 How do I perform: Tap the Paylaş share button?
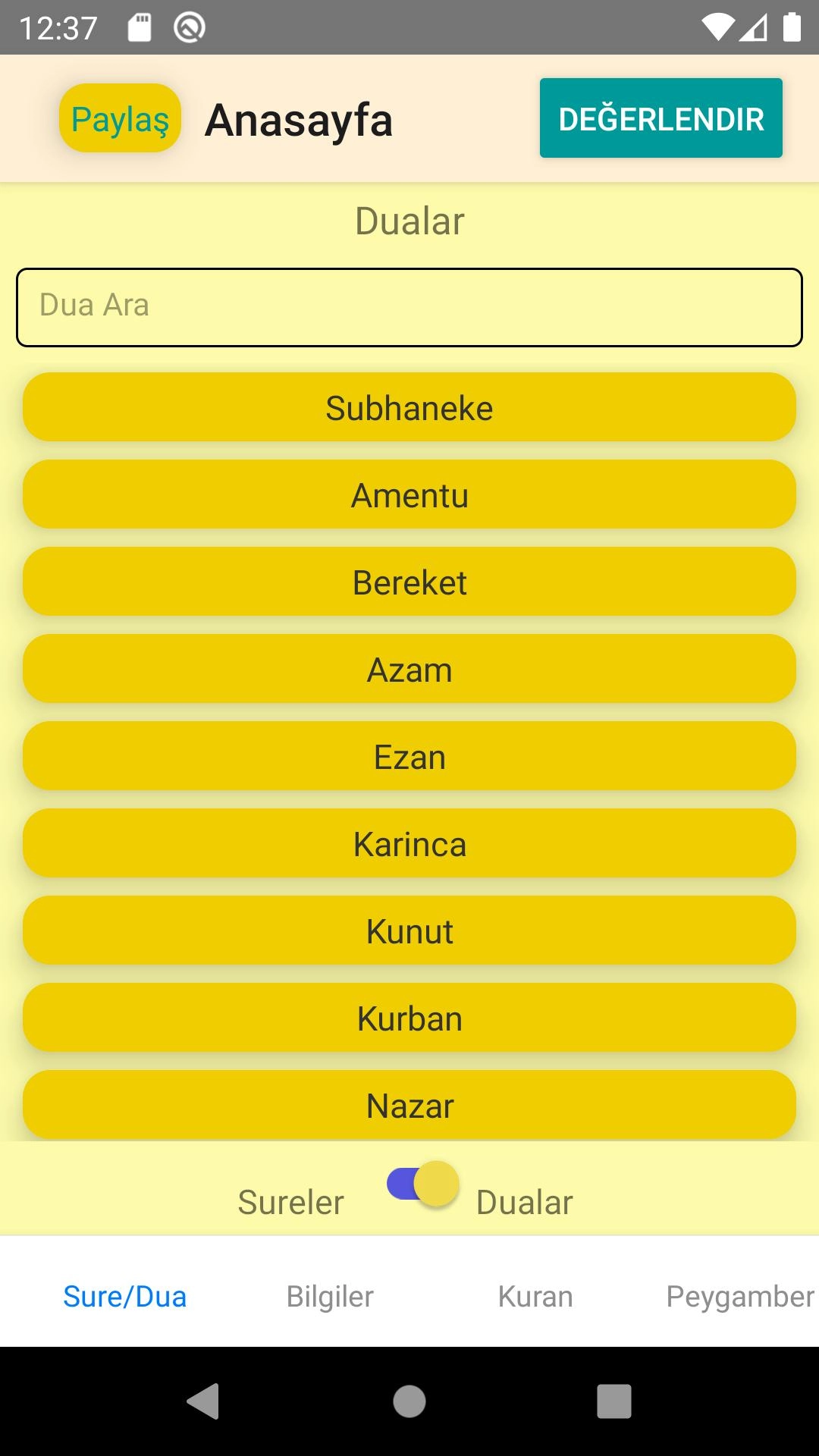[x=120, y=118]
